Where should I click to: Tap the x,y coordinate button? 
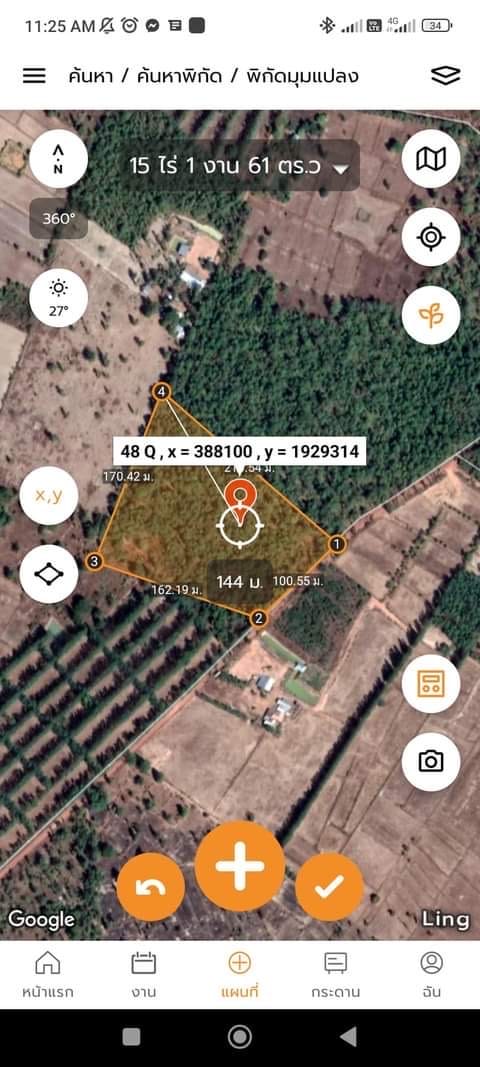pos(49,496)
